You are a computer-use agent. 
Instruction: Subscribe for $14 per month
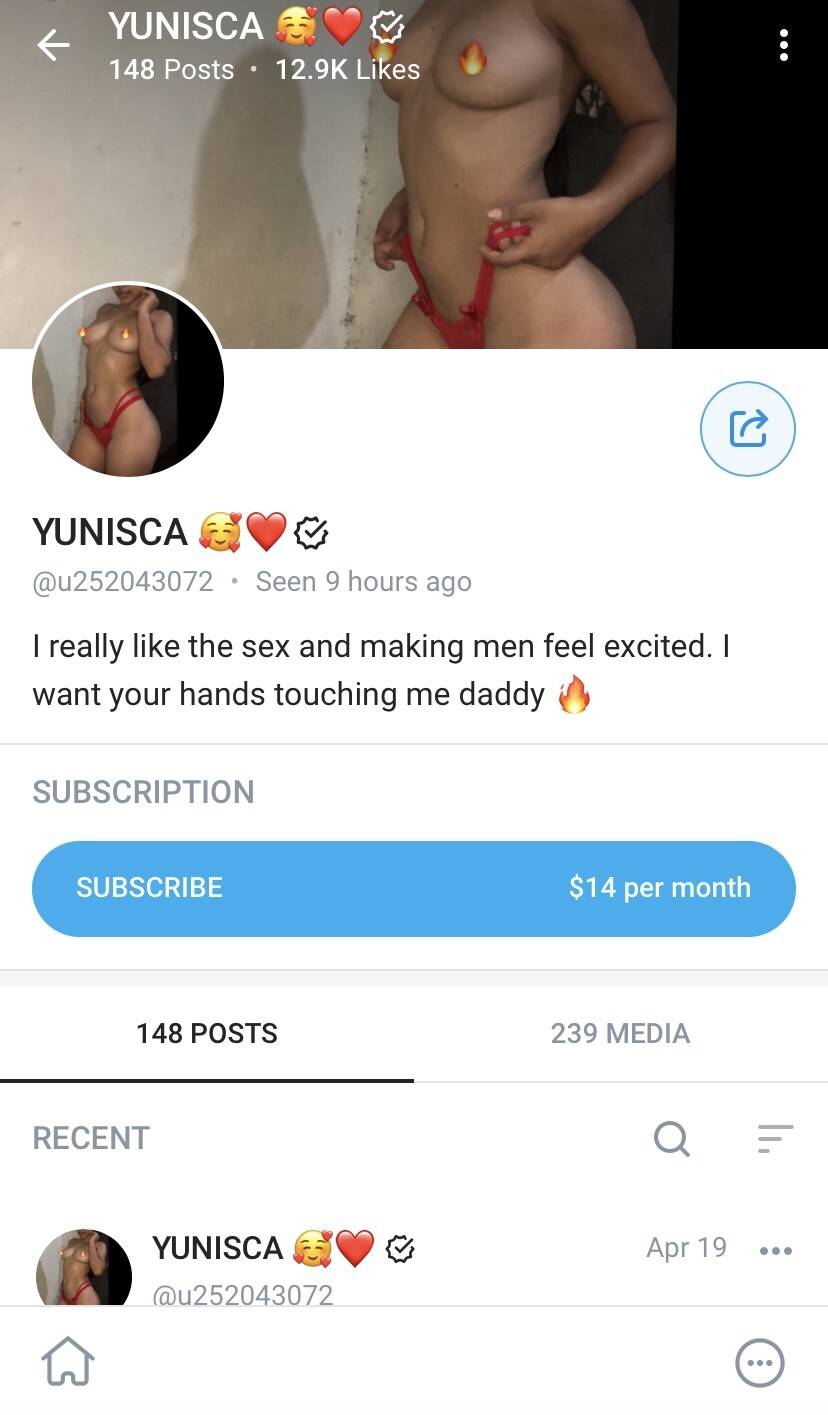pyautogui.click(x=414, y=888)
